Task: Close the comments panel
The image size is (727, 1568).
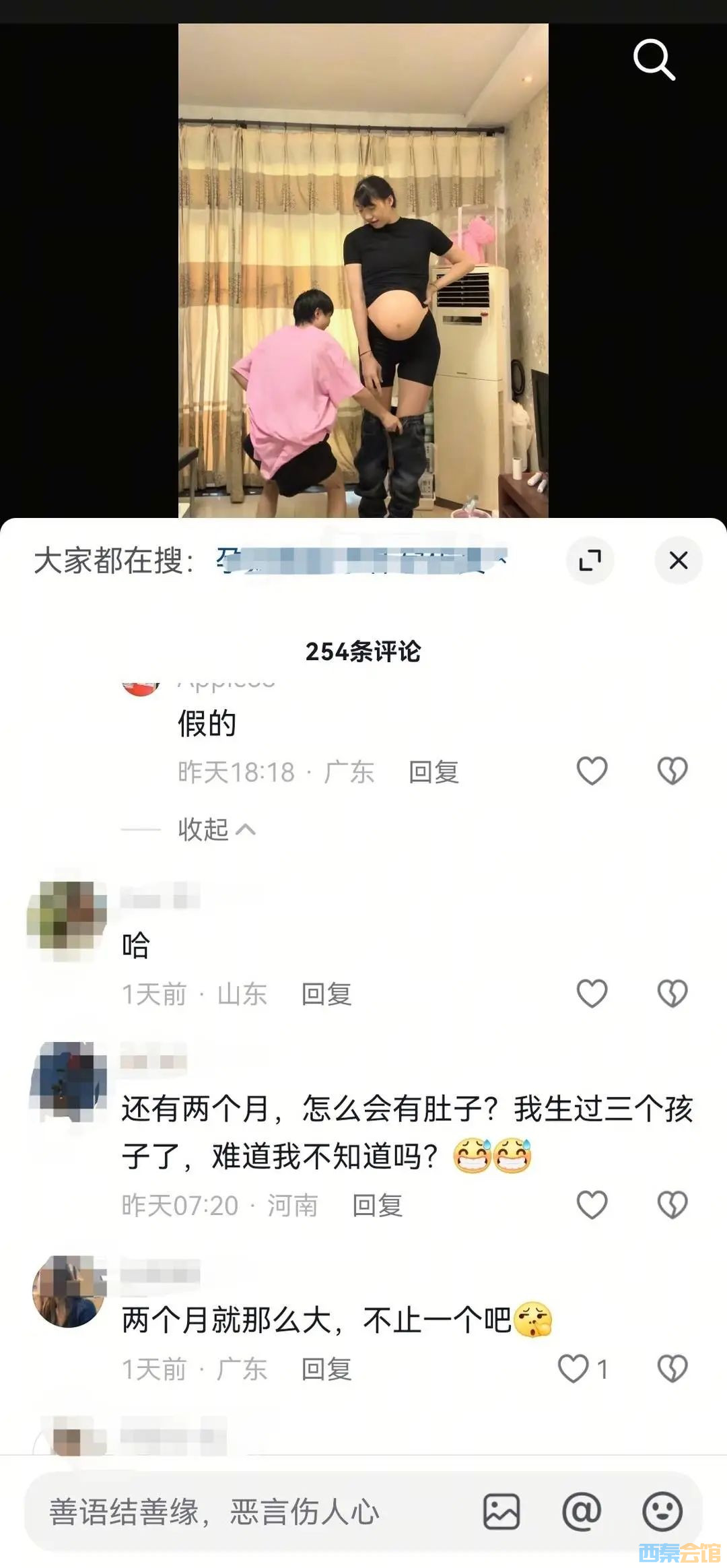Action: tap(678, 560)
